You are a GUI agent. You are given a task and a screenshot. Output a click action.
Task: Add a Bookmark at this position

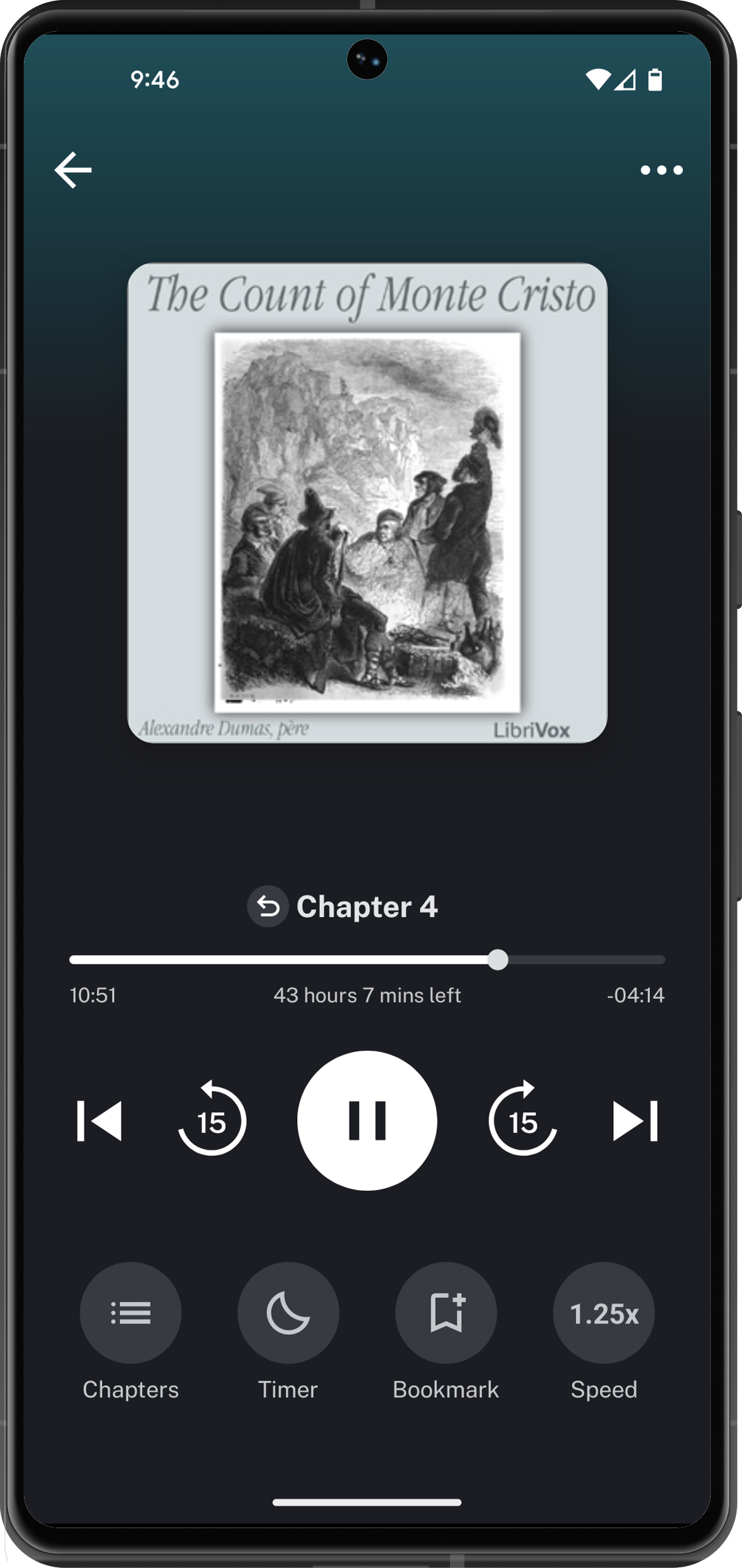(x=446, y=1313)
